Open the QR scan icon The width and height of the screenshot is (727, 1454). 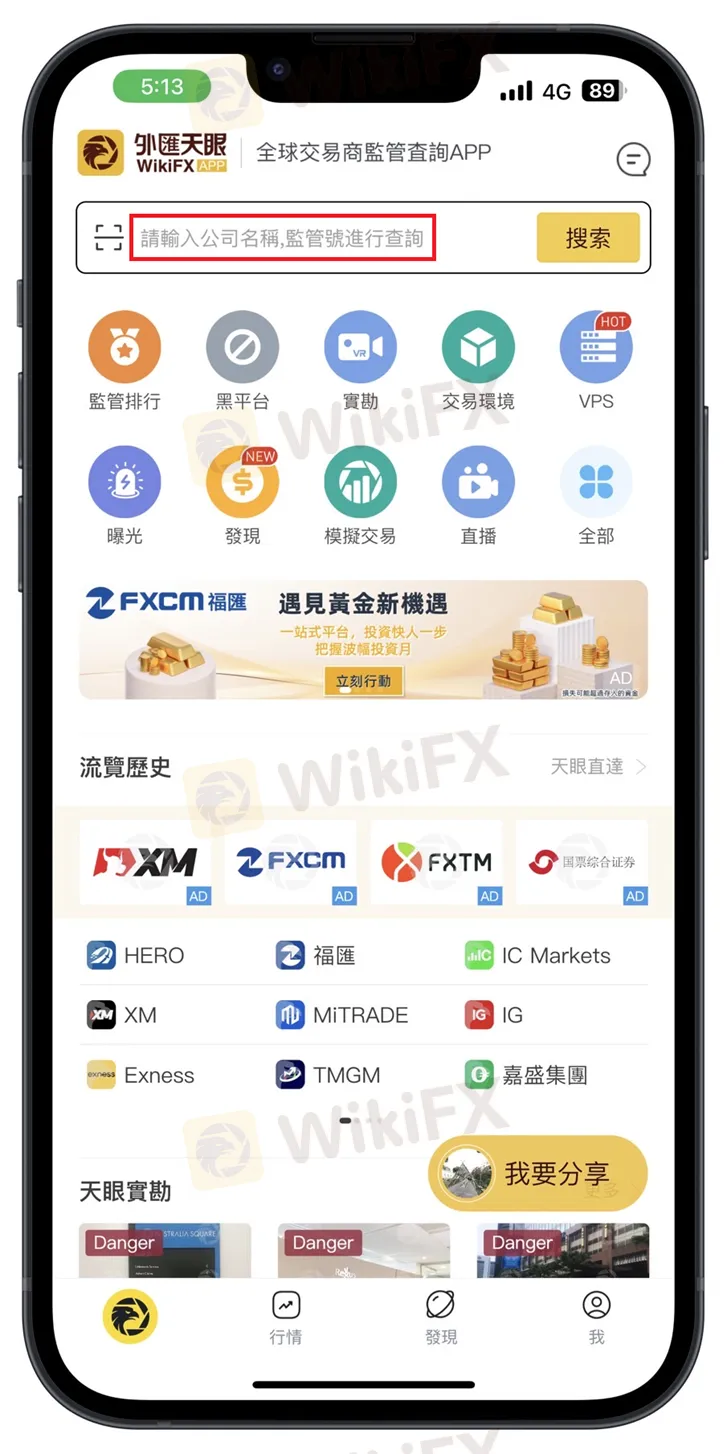coord(109,238)
